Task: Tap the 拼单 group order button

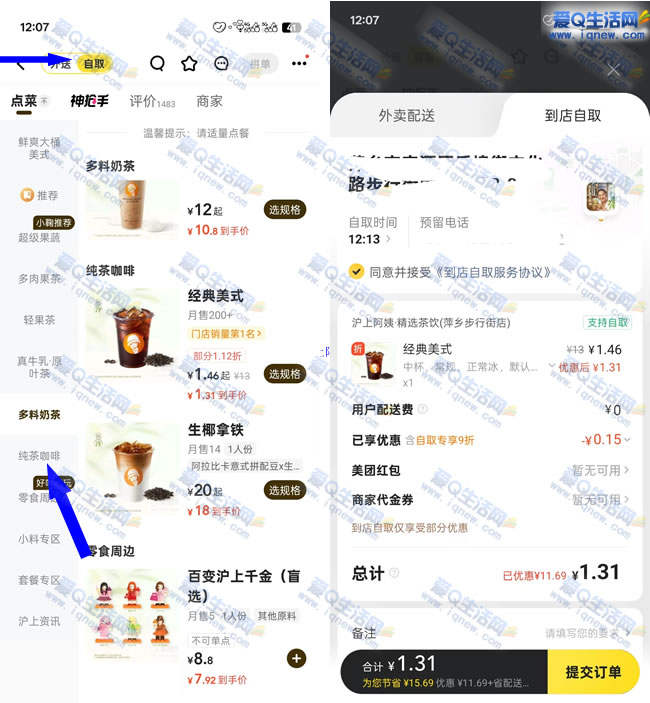Action: (260, 63)
